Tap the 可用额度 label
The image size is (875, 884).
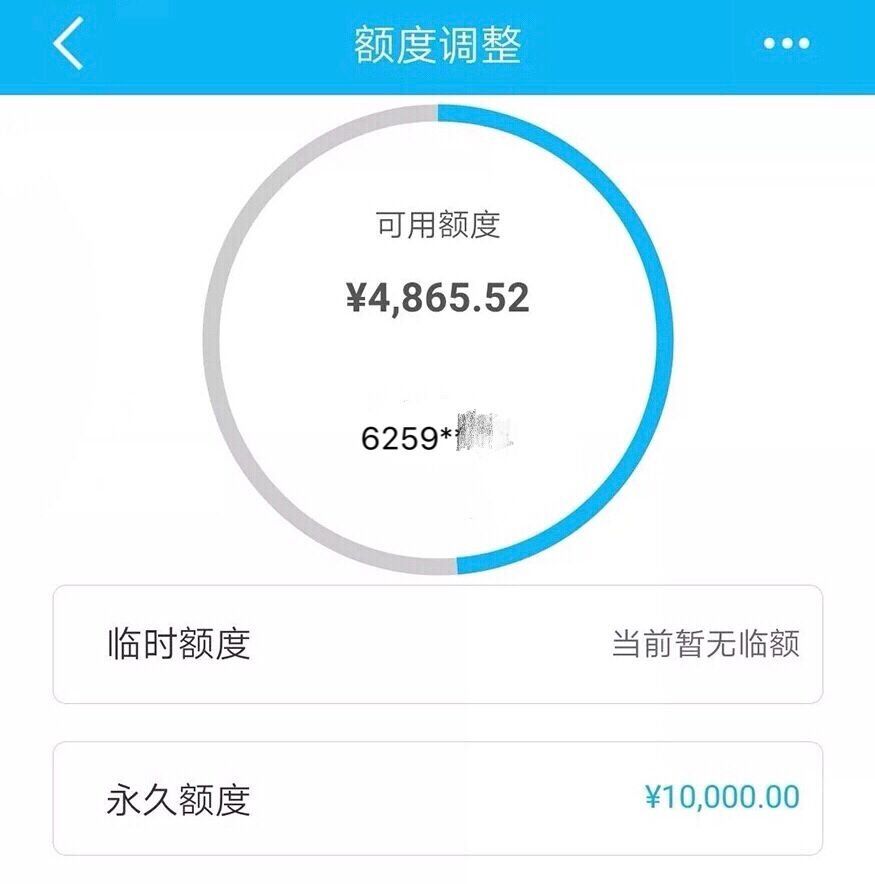pos(437,225)
